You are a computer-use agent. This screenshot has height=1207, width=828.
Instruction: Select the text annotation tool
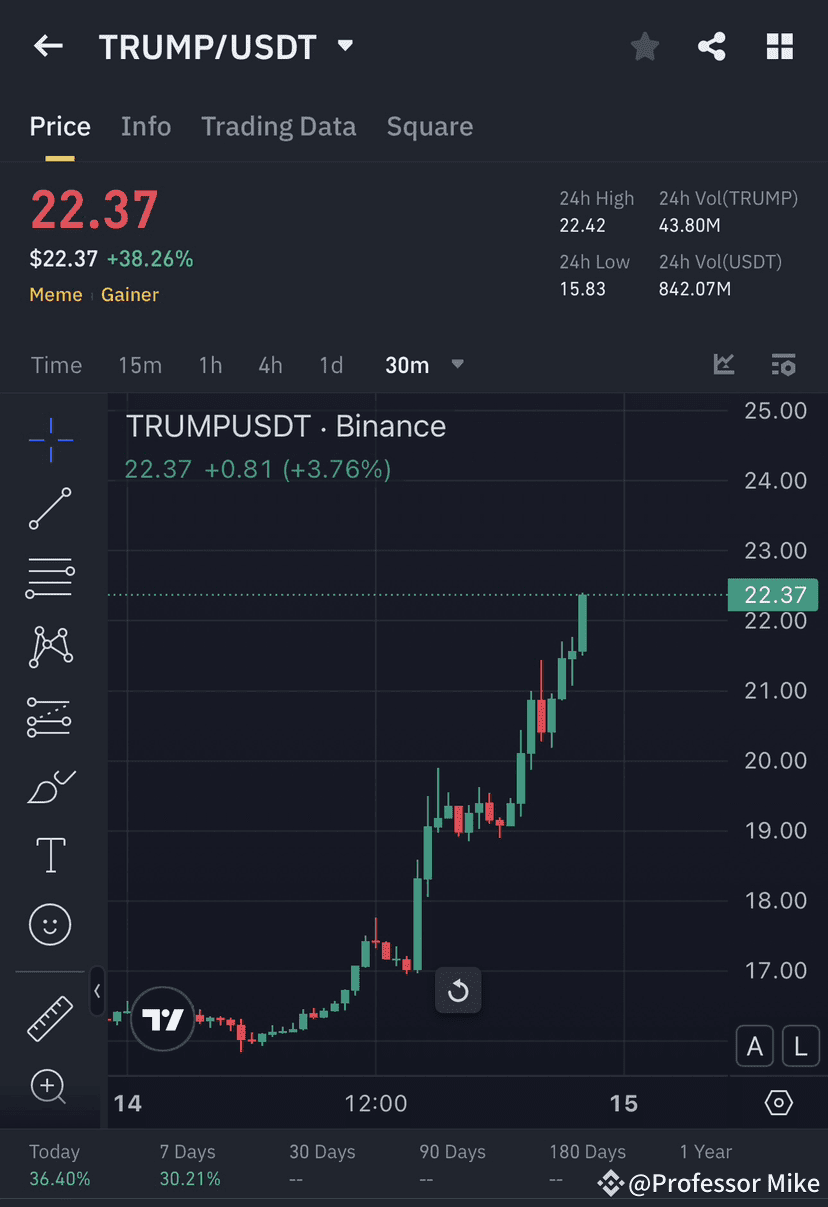click(49, 855)
